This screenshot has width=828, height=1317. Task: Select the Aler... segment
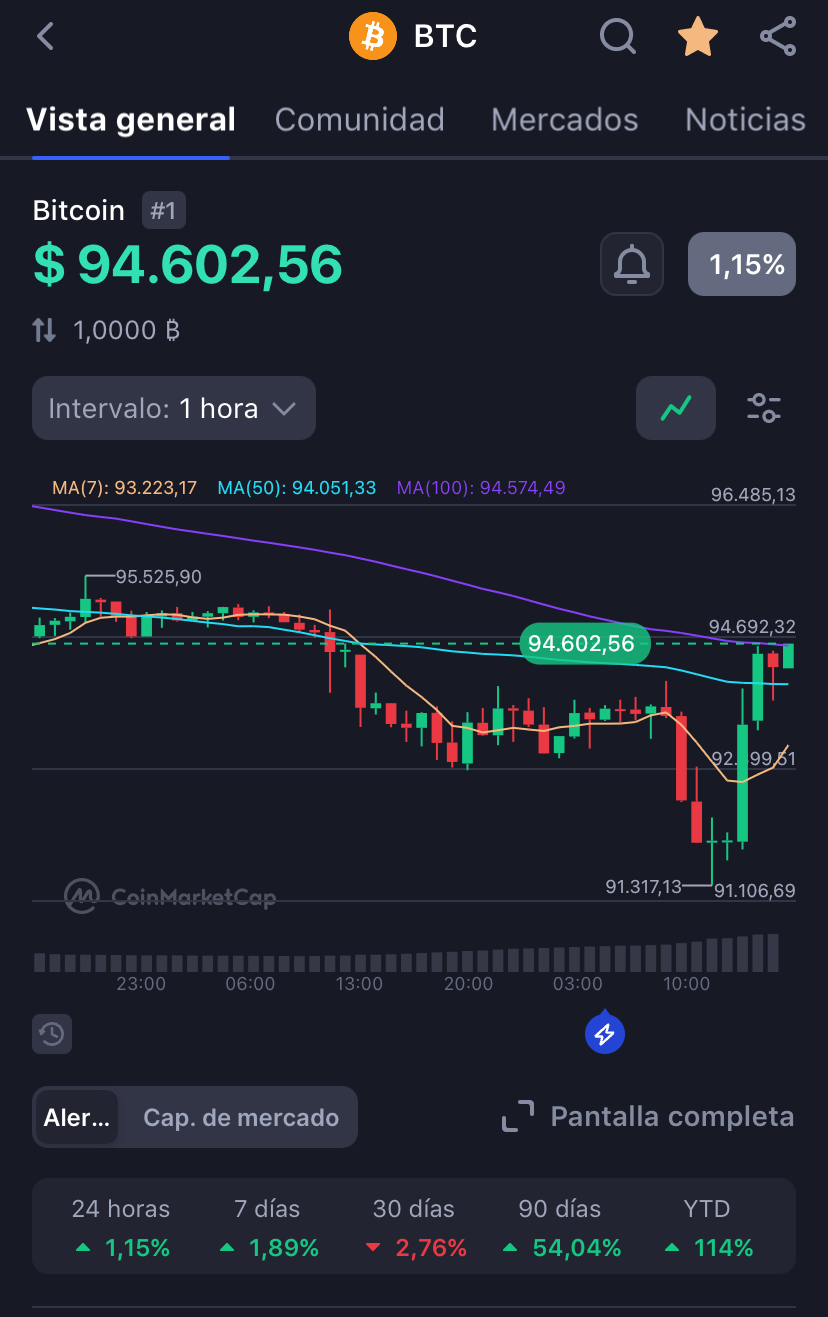(76, 1117)
